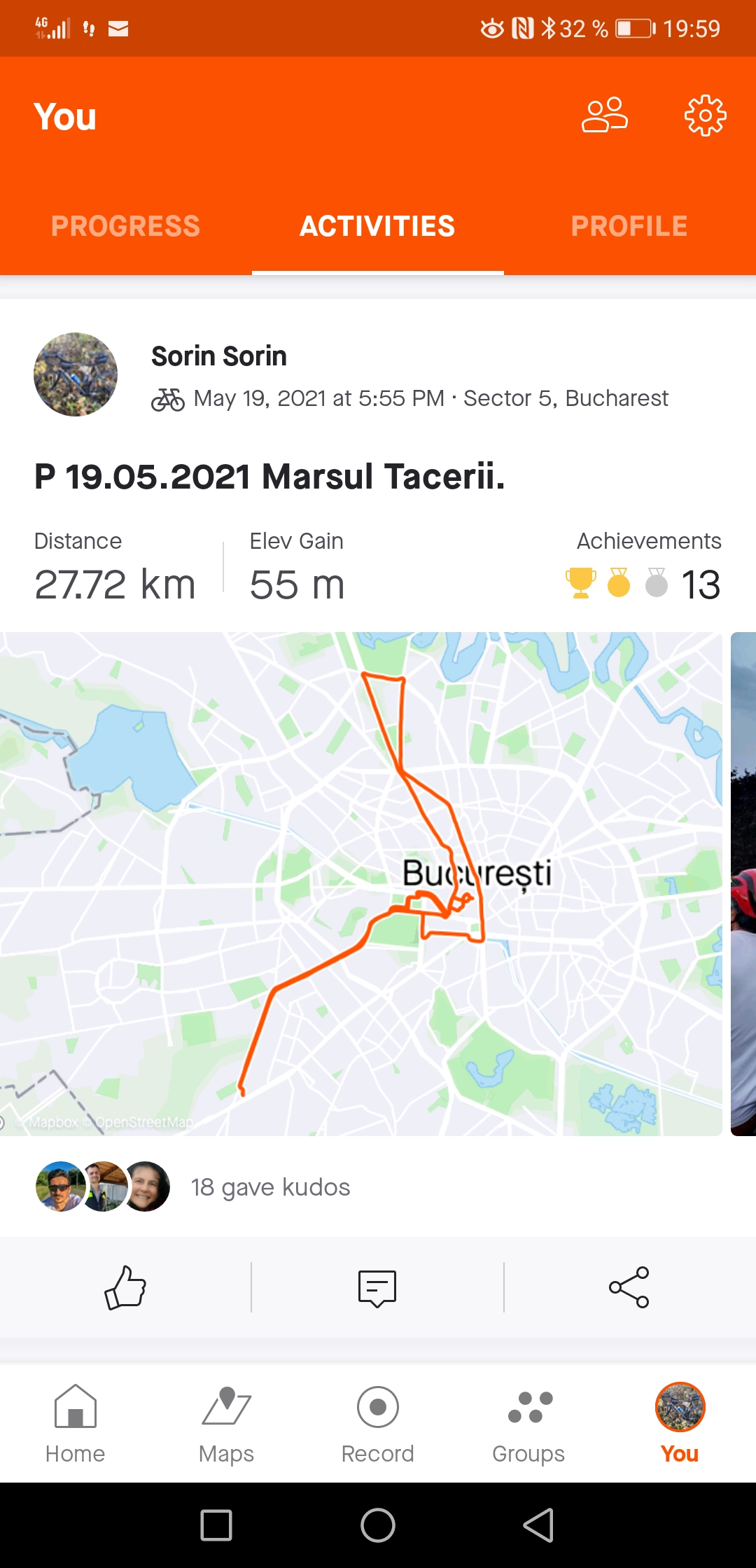This screenshot has width=756, height=1568.
Task: Open the P 19.05.2021 Marsul Tacerii activity
Action: pos(269,477)
